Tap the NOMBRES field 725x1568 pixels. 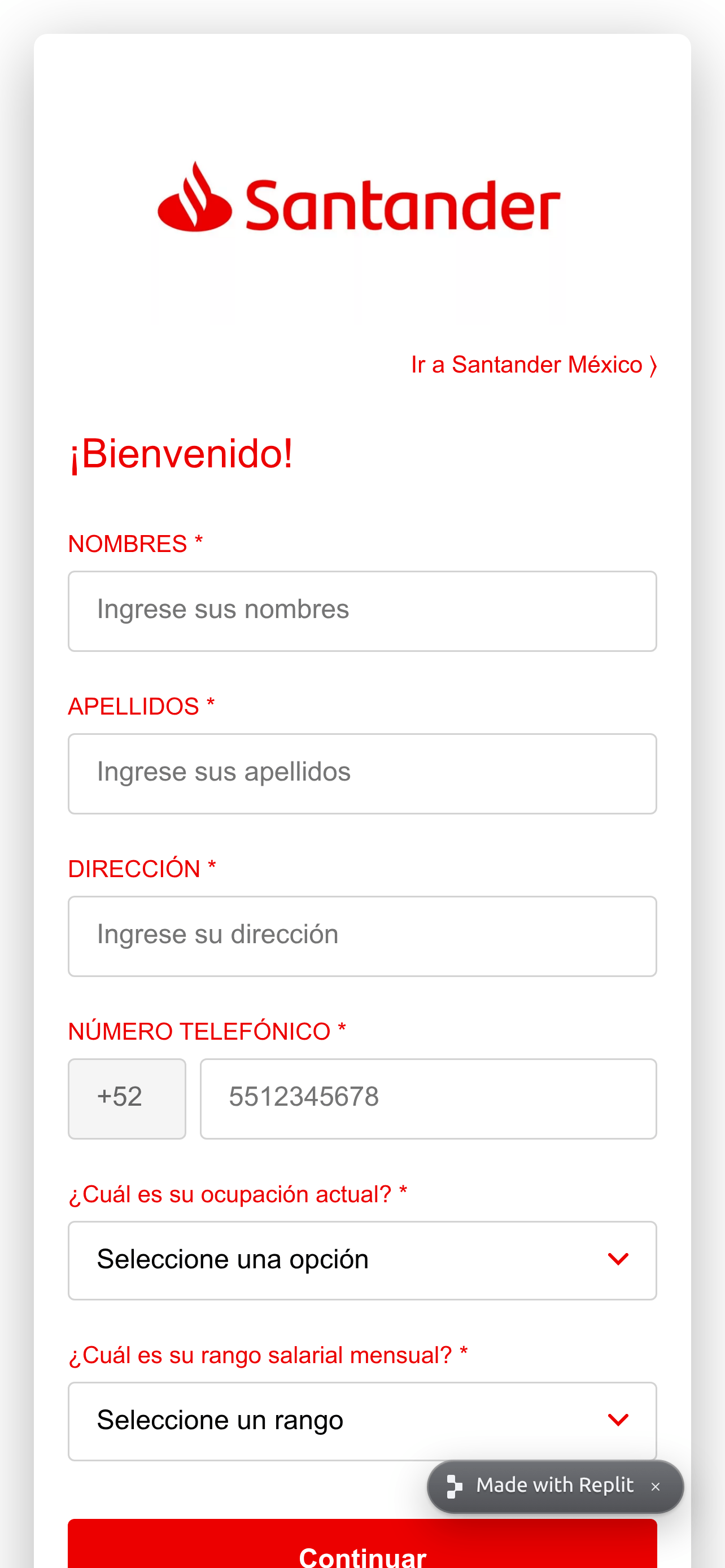click(362, 611)
